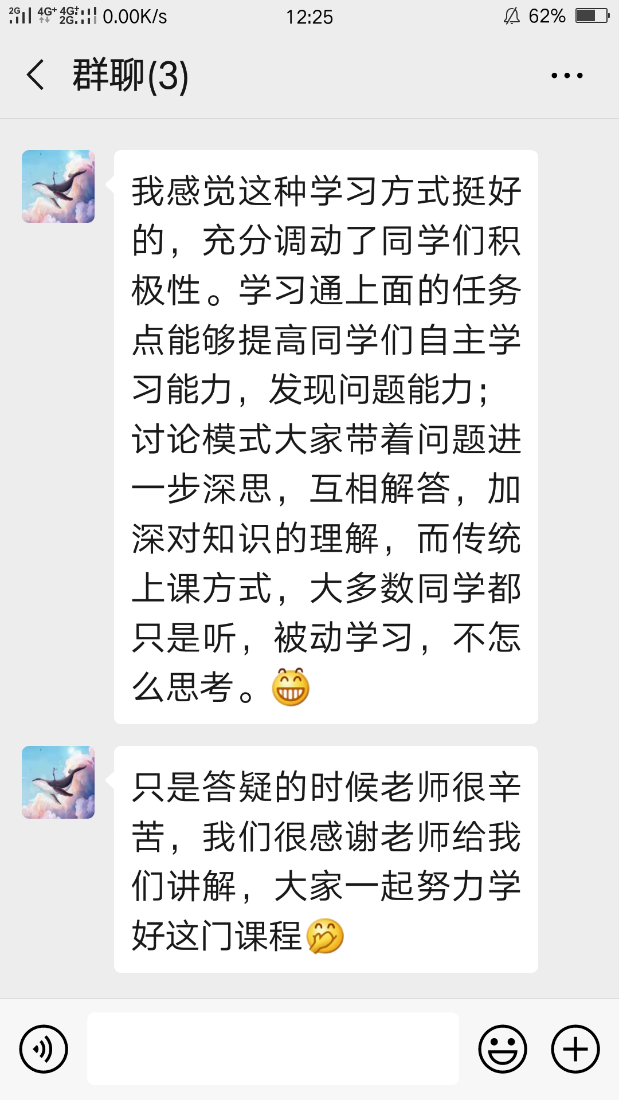Image resolution: width=619 pixels, height=1100 pixels.
Task: Open sender avatar beside 我感觉这种学习方式 message
Action: [x=58, y=187]
